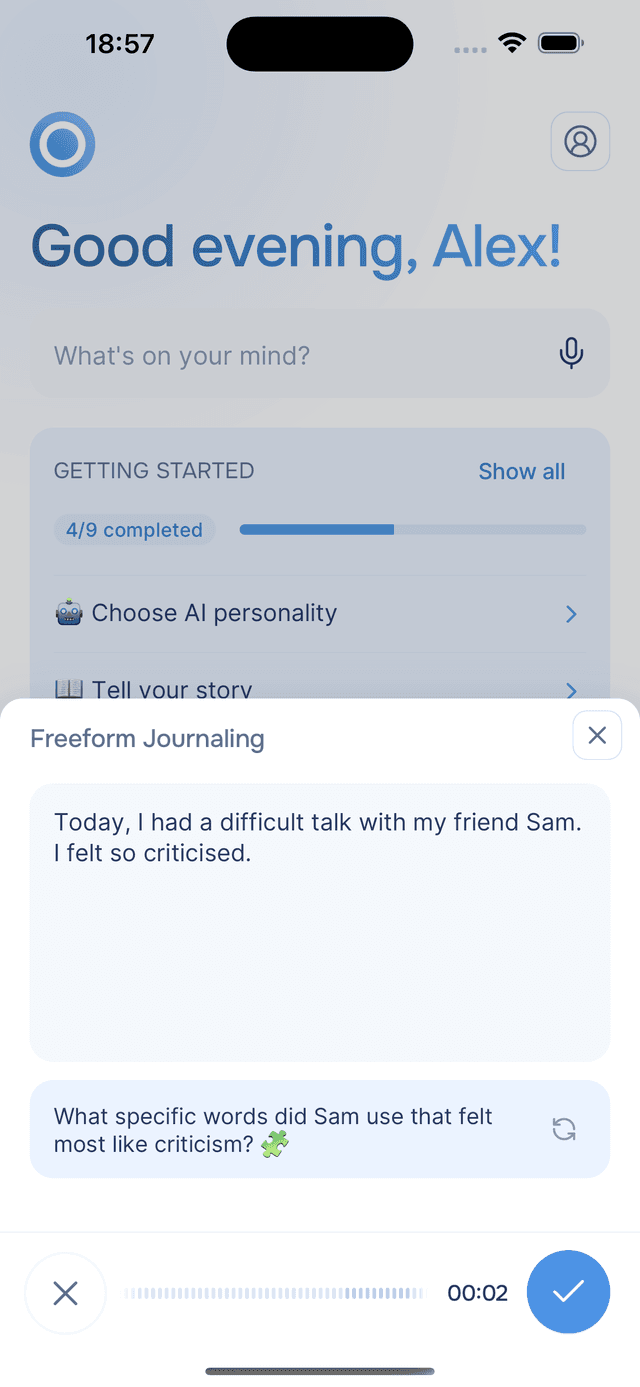
Task: Cancel the voice recording
Action: pyautogui.click(x=65, y=1293)
